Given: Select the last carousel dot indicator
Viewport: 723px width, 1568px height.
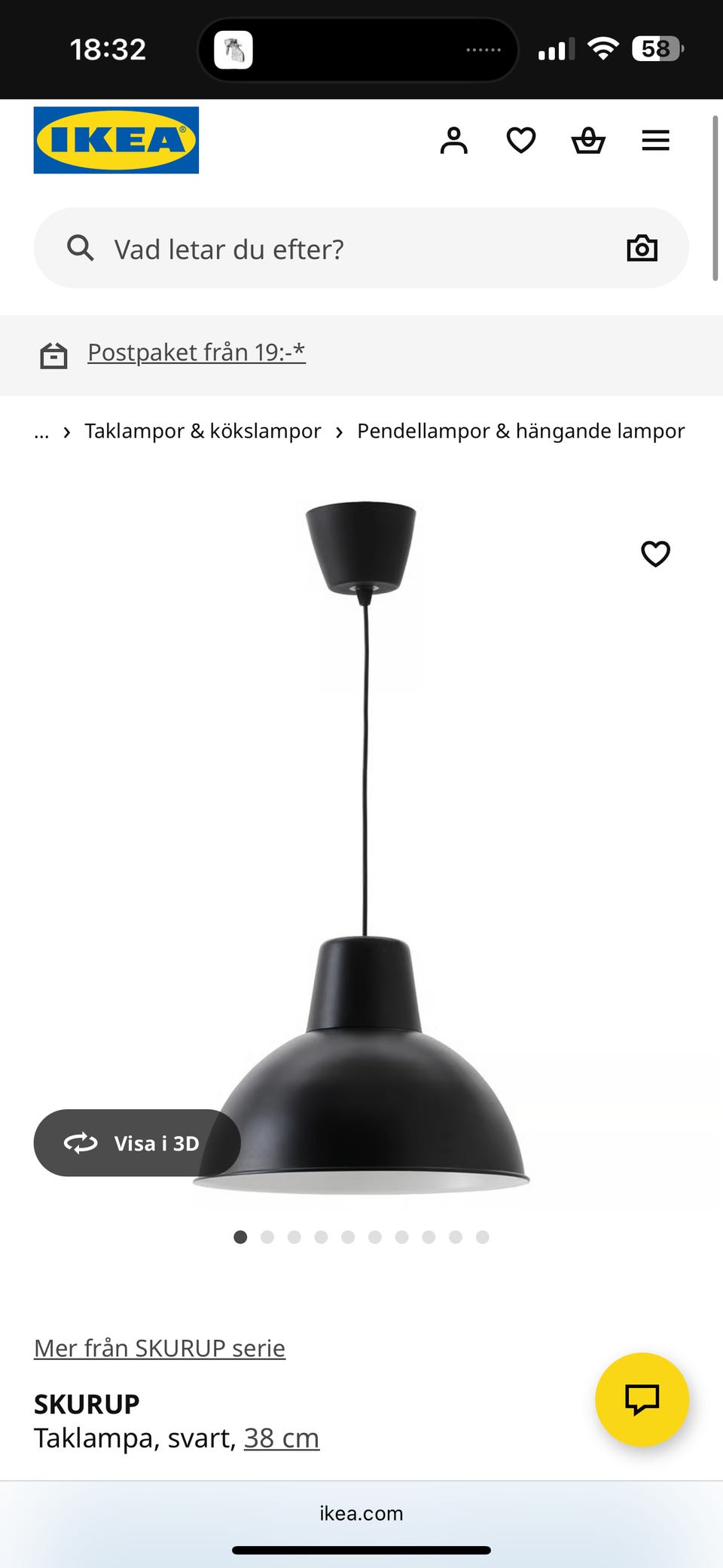Looking at the screenshot, I should (481, 1236).
